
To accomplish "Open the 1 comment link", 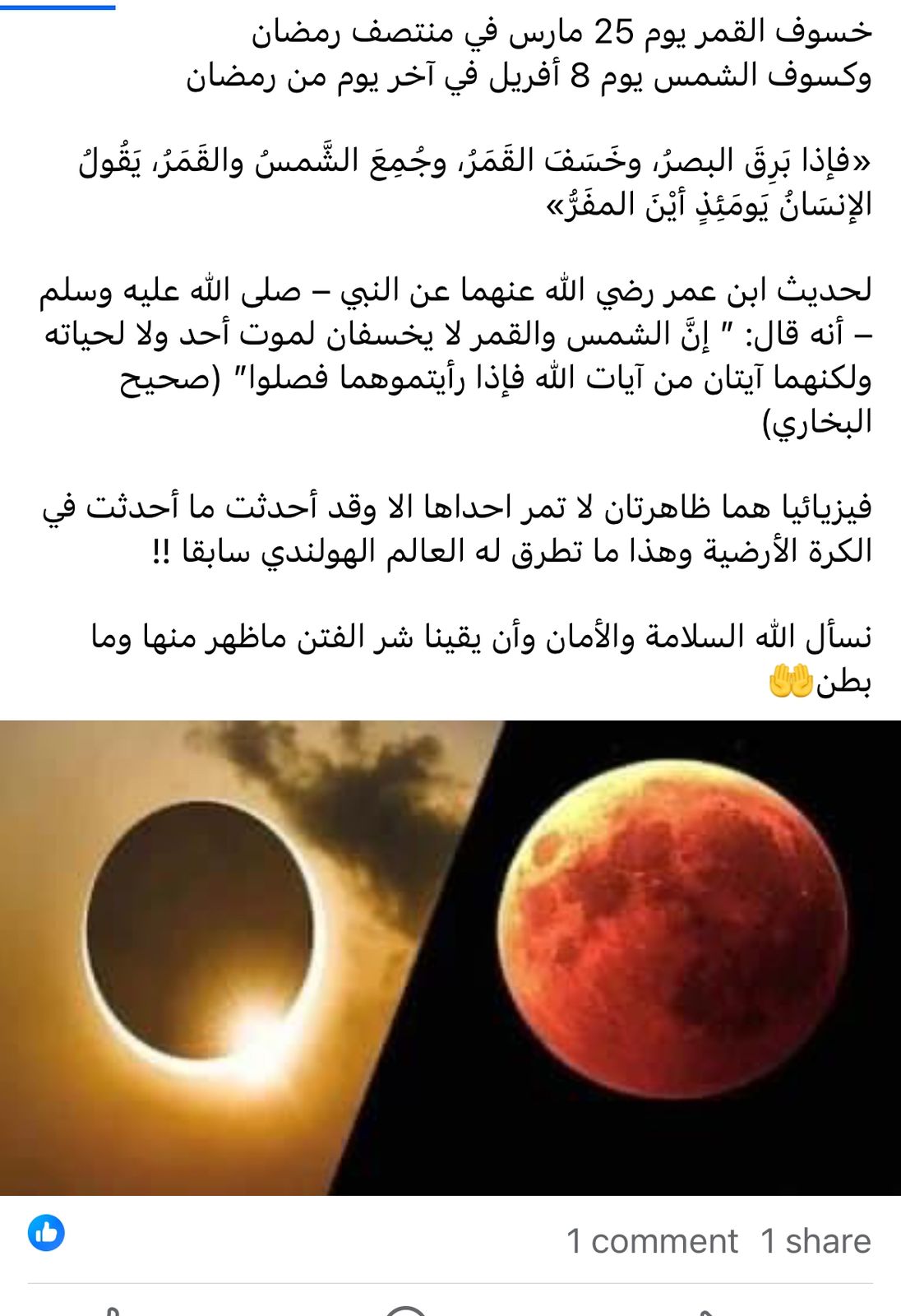I will (x=652, y=1240).
